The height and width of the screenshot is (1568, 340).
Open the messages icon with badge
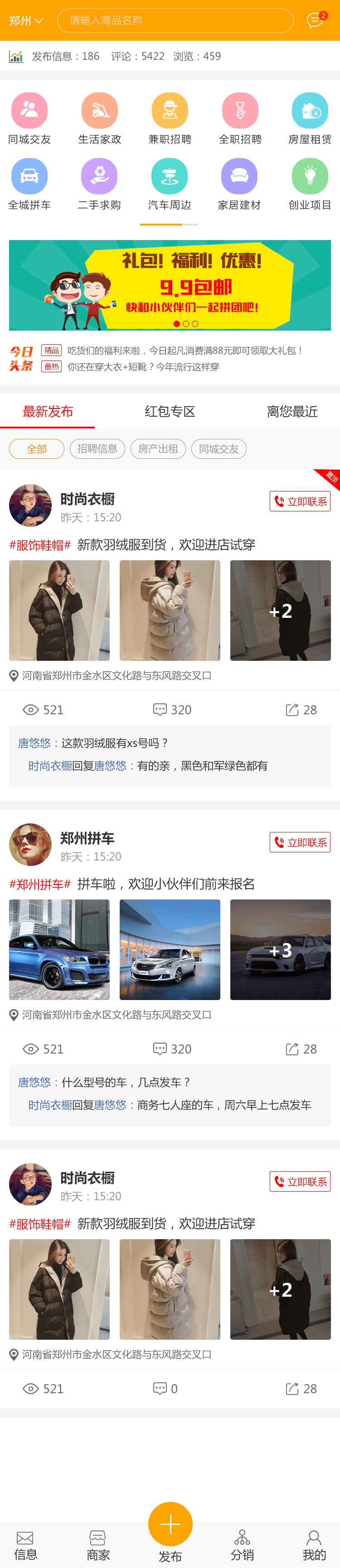pyautogui.click(x=315, y=21)
